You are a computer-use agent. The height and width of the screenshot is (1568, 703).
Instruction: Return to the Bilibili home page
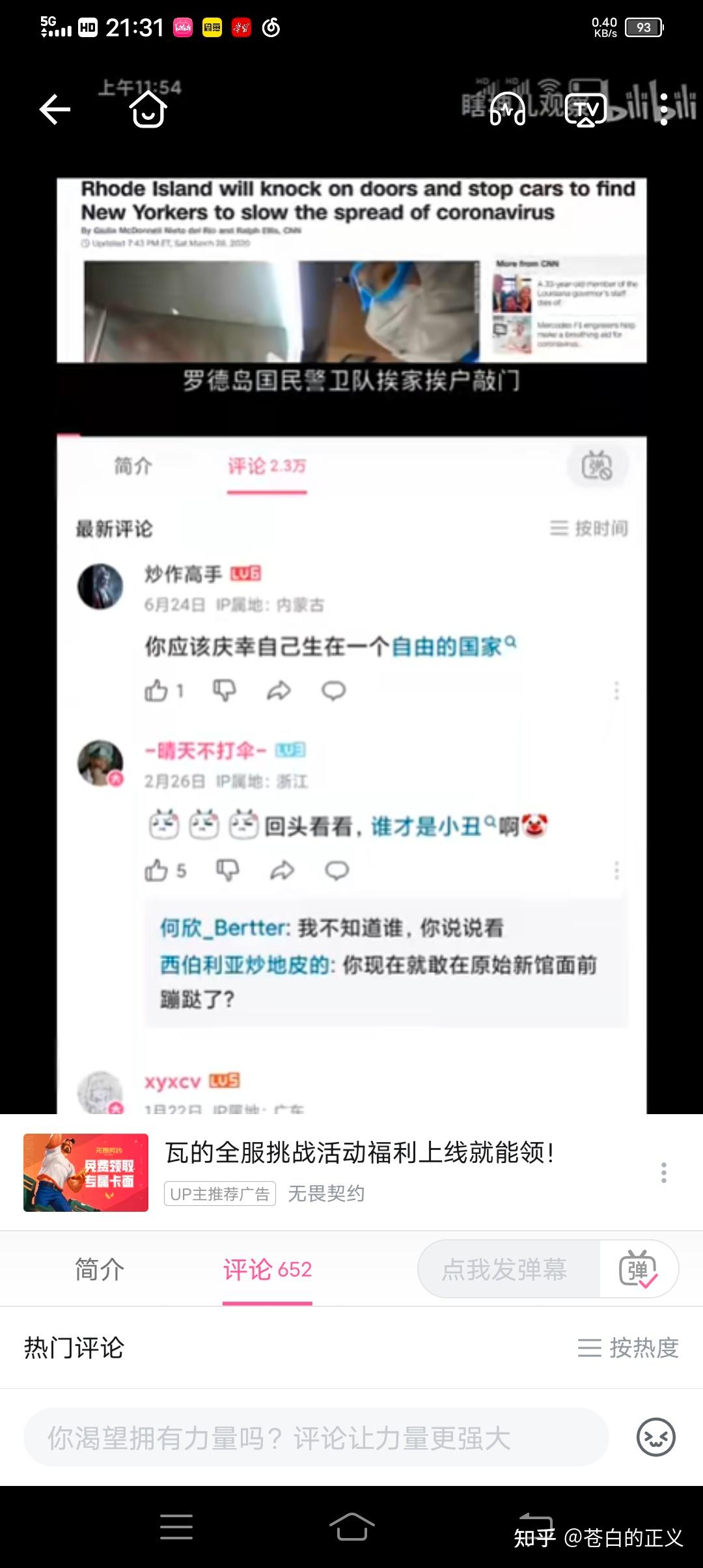148,109
